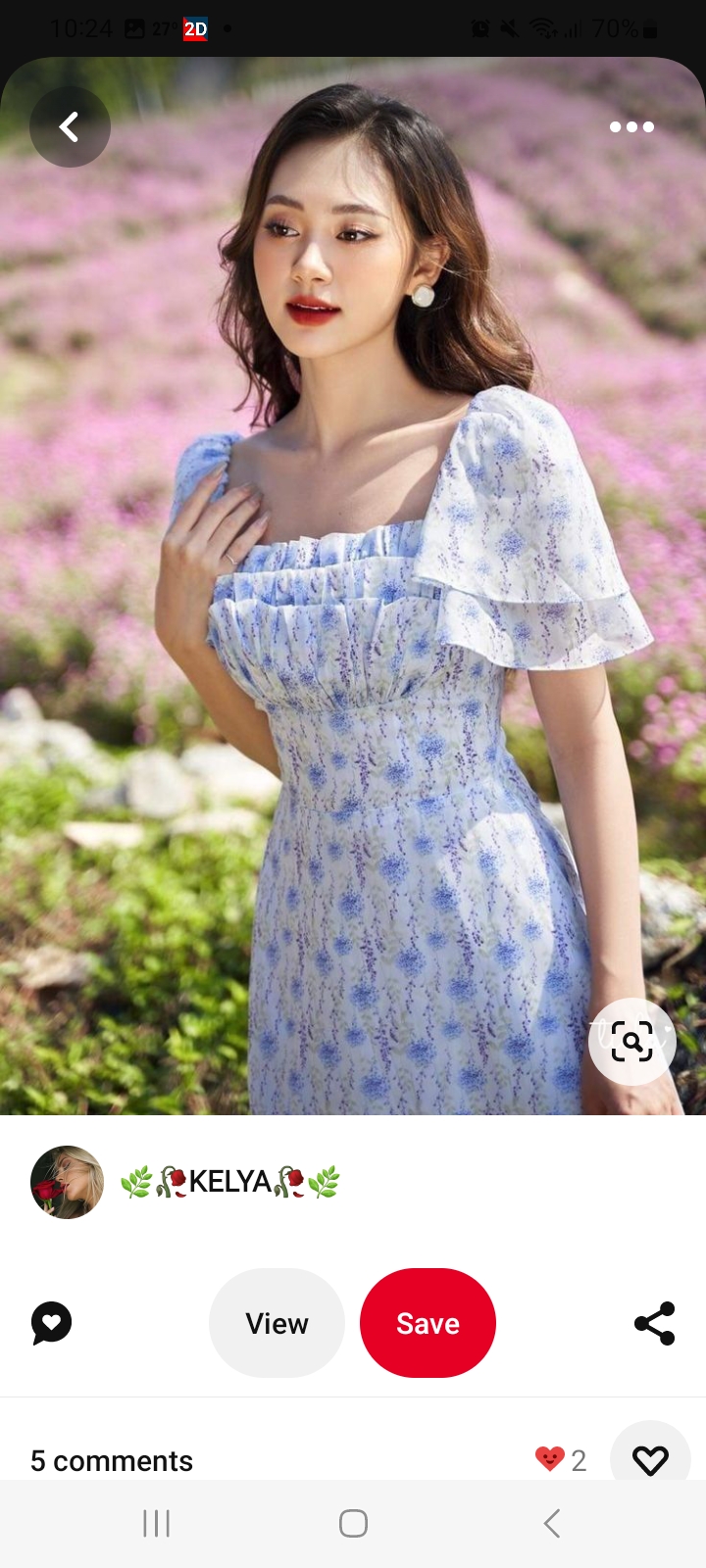Share this pin
This screenshot has width=706, height=1568.
[x=654, y=1323]
